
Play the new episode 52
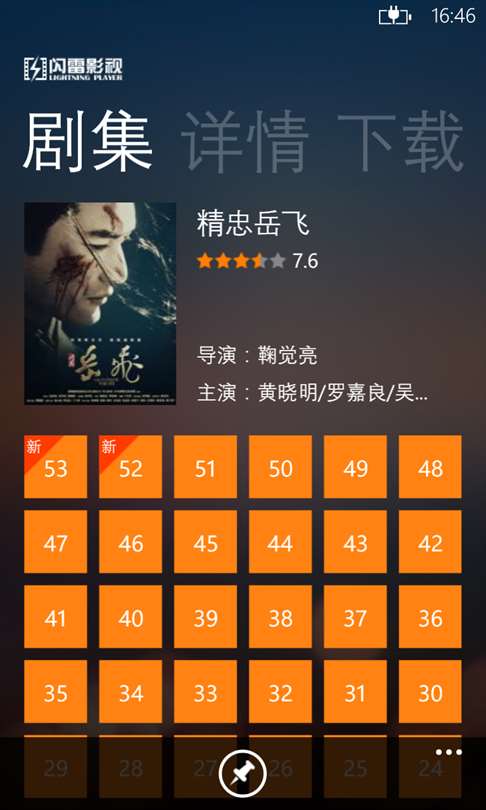click(x=131, y=466)
